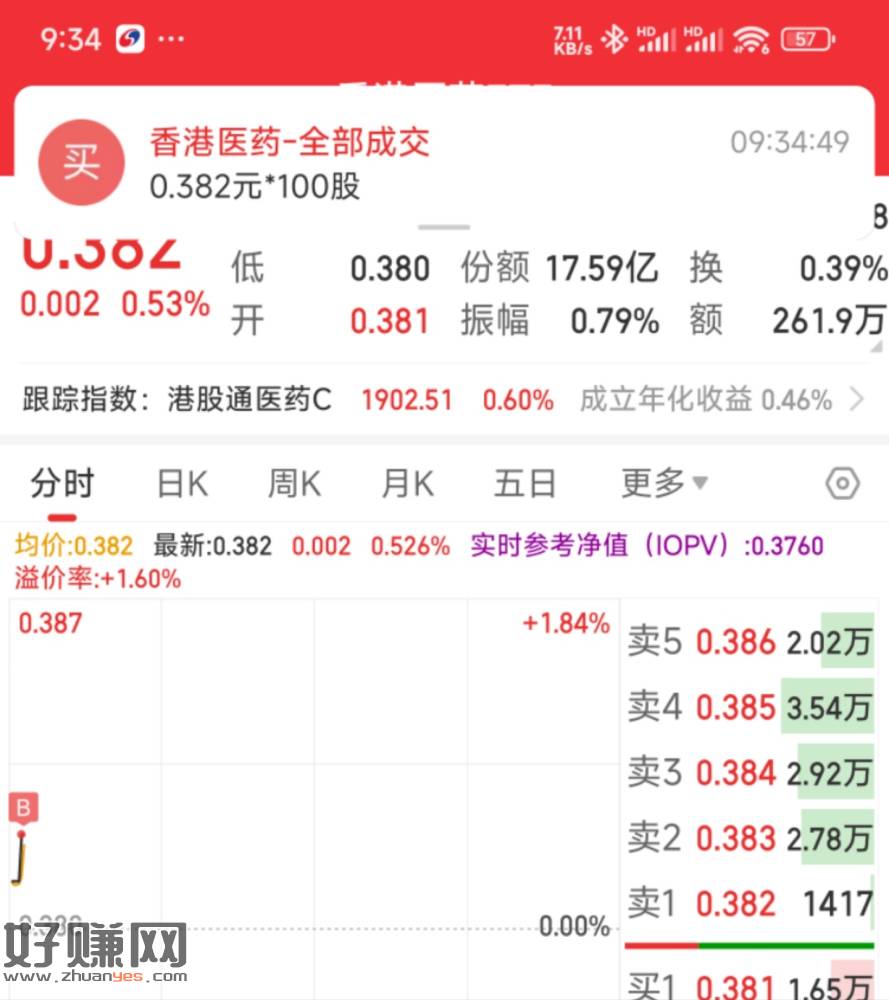Switch to the 日K chart tab
The height and width of the screenshot is (1000, 889).
[x=182, y=484]
